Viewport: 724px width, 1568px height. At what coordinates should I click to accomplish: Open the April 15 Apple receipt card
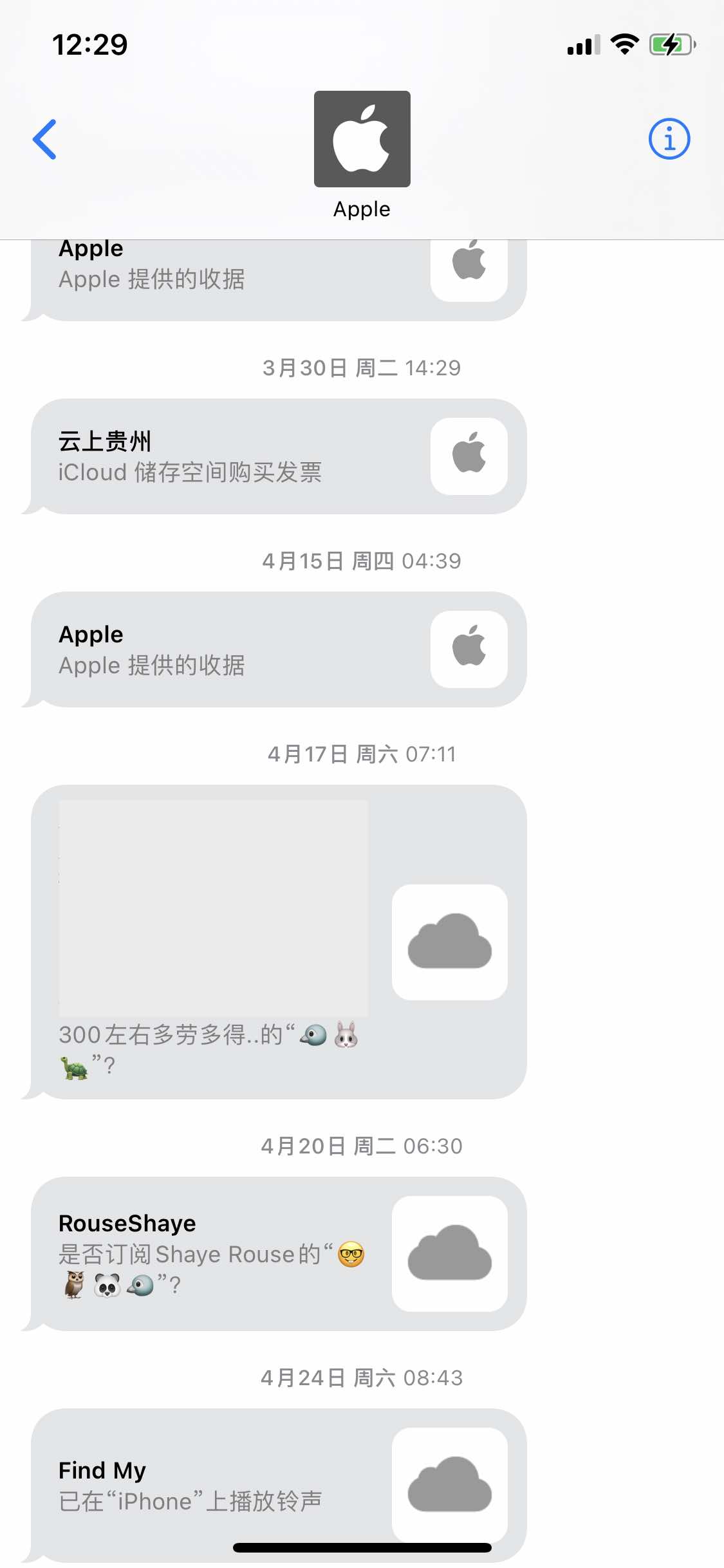[278, 649]
